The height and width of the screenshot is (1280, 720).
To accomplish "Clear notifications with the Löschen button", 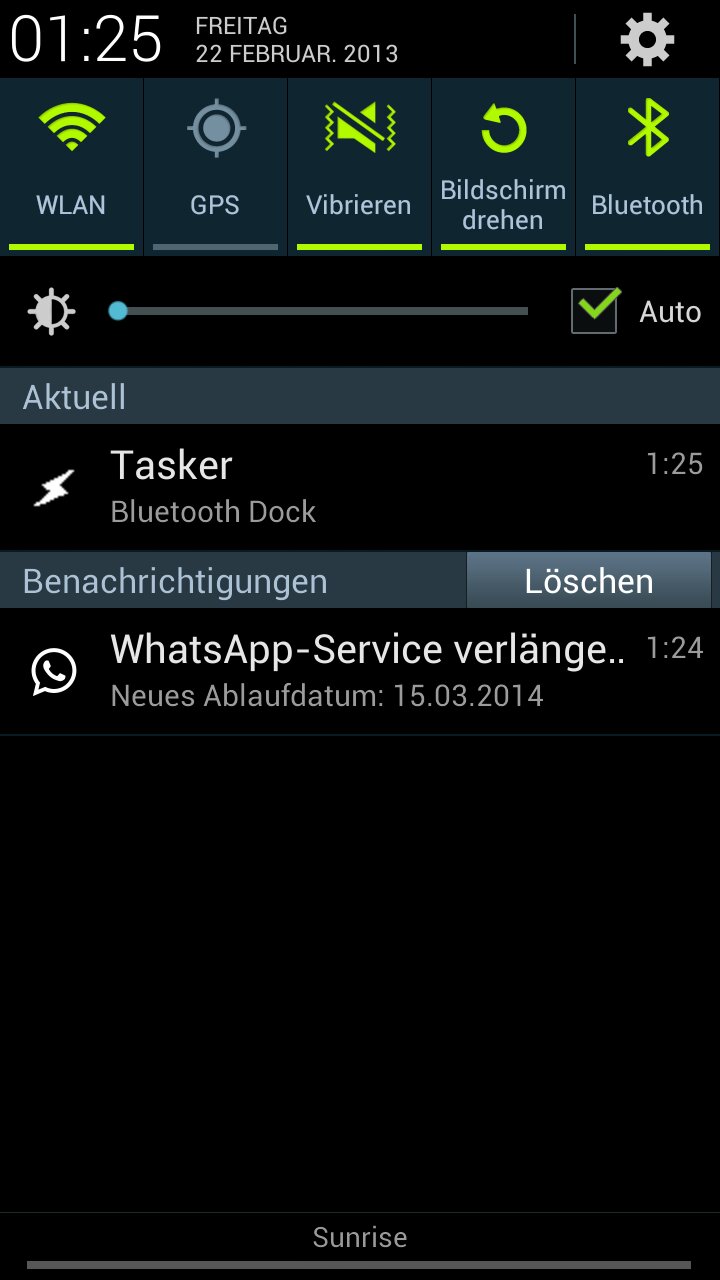I will (589, 580).
